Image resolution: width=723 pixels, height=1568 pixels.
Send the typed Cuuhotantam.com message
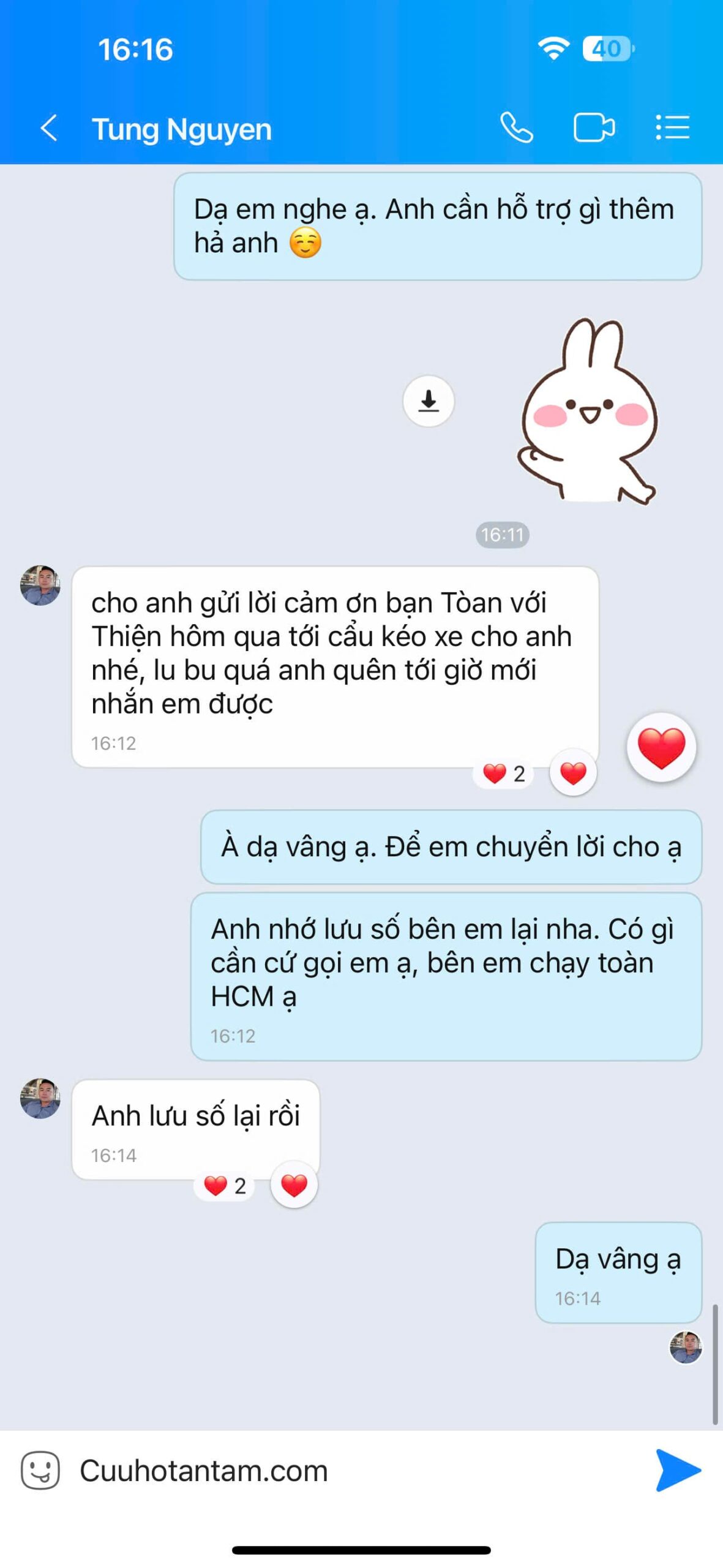click(678, 1470)
